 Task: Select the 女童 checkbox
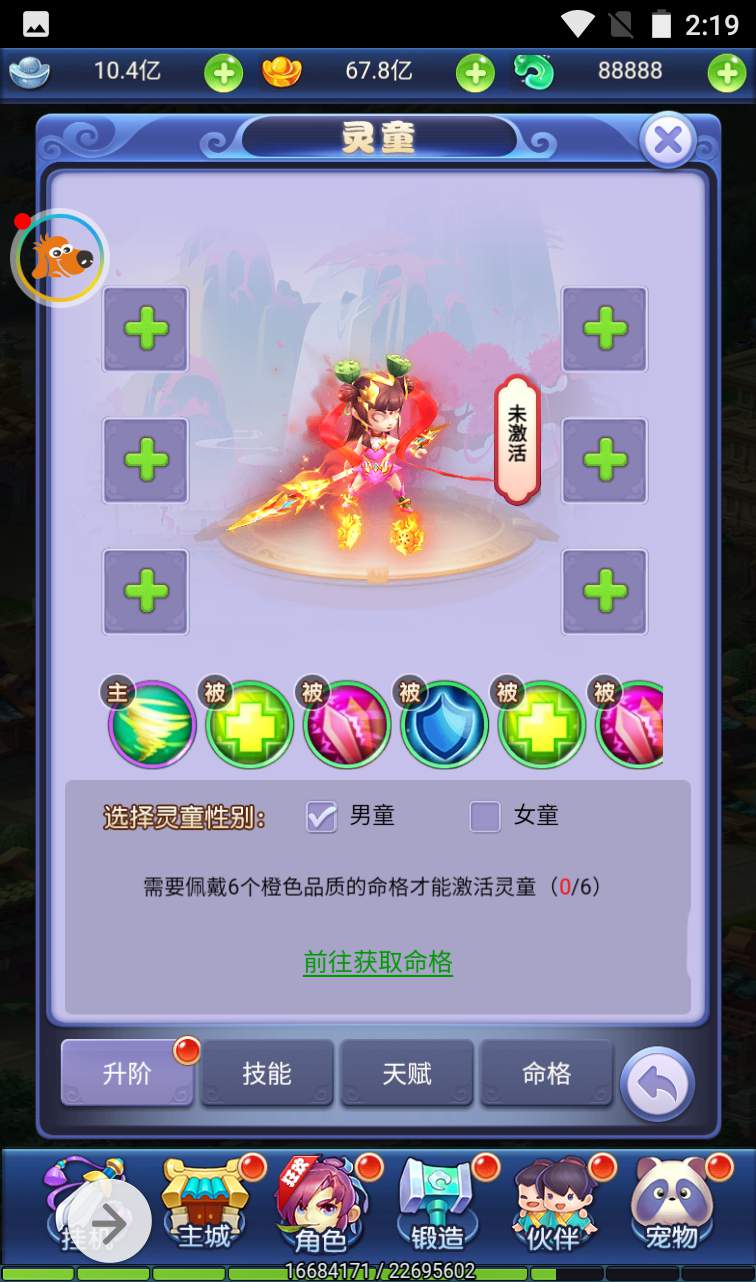click(x=485, y=816)
